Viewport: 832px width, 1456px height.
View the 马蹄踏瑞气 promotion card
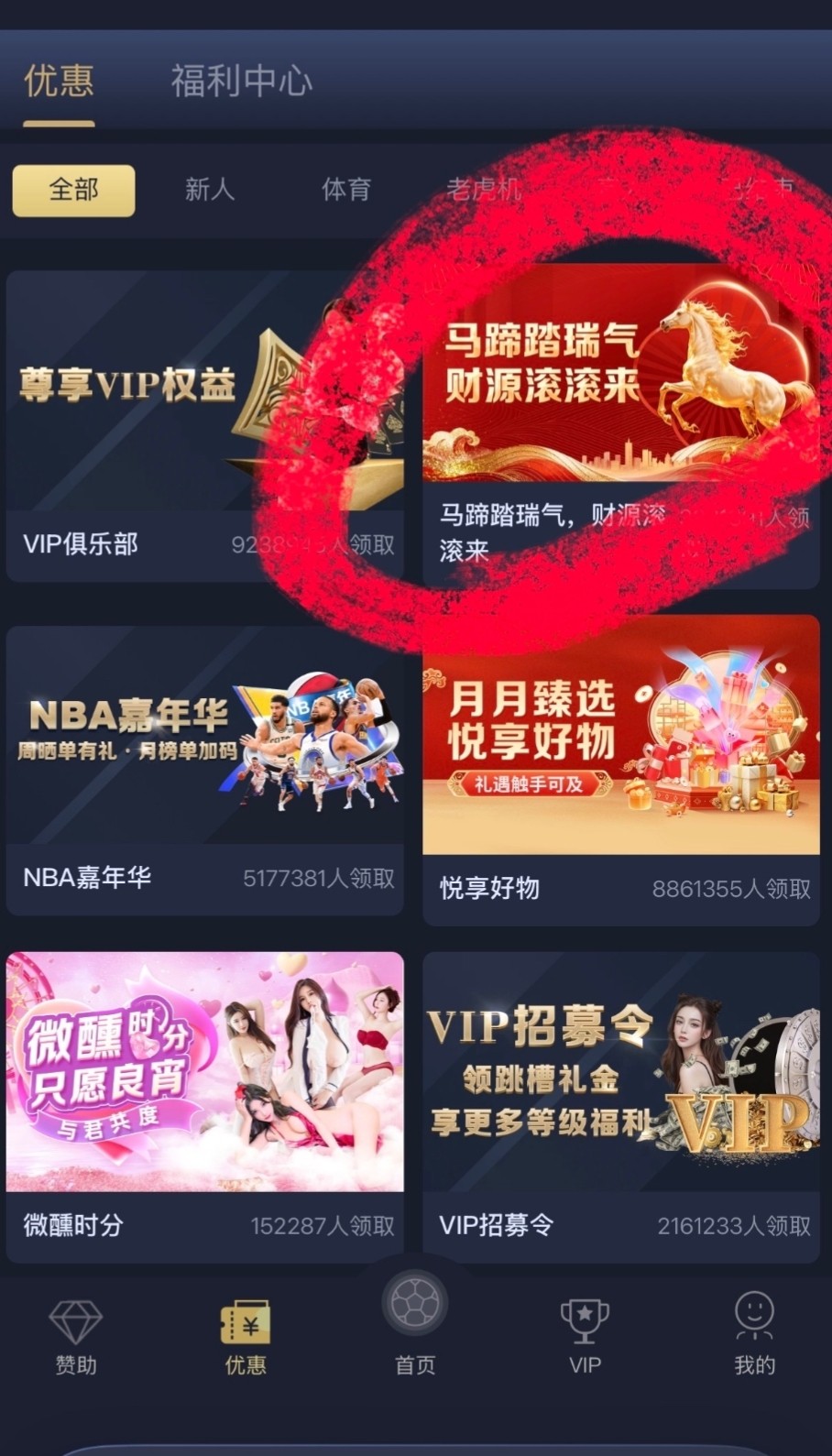(620, 426)
